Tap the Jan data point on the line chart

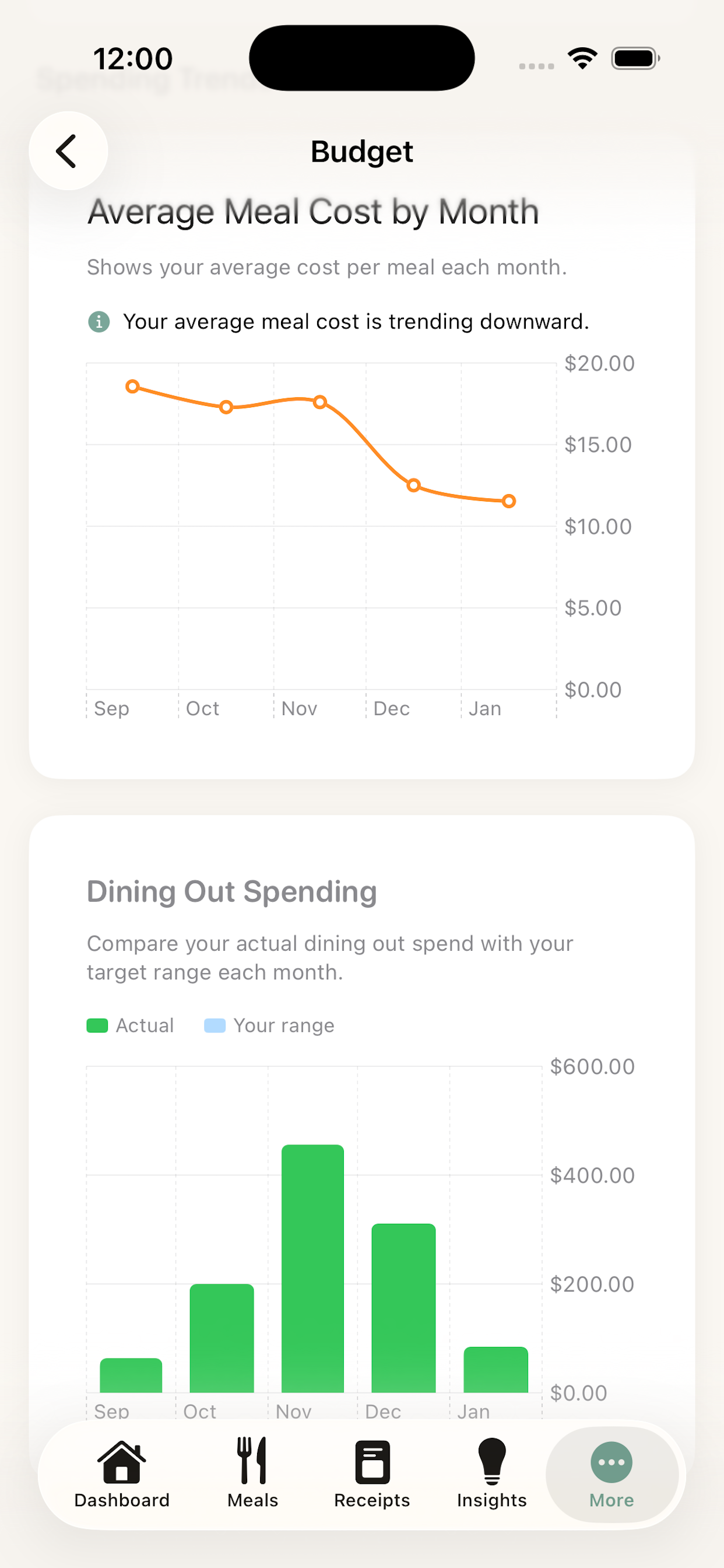[509, 501]
